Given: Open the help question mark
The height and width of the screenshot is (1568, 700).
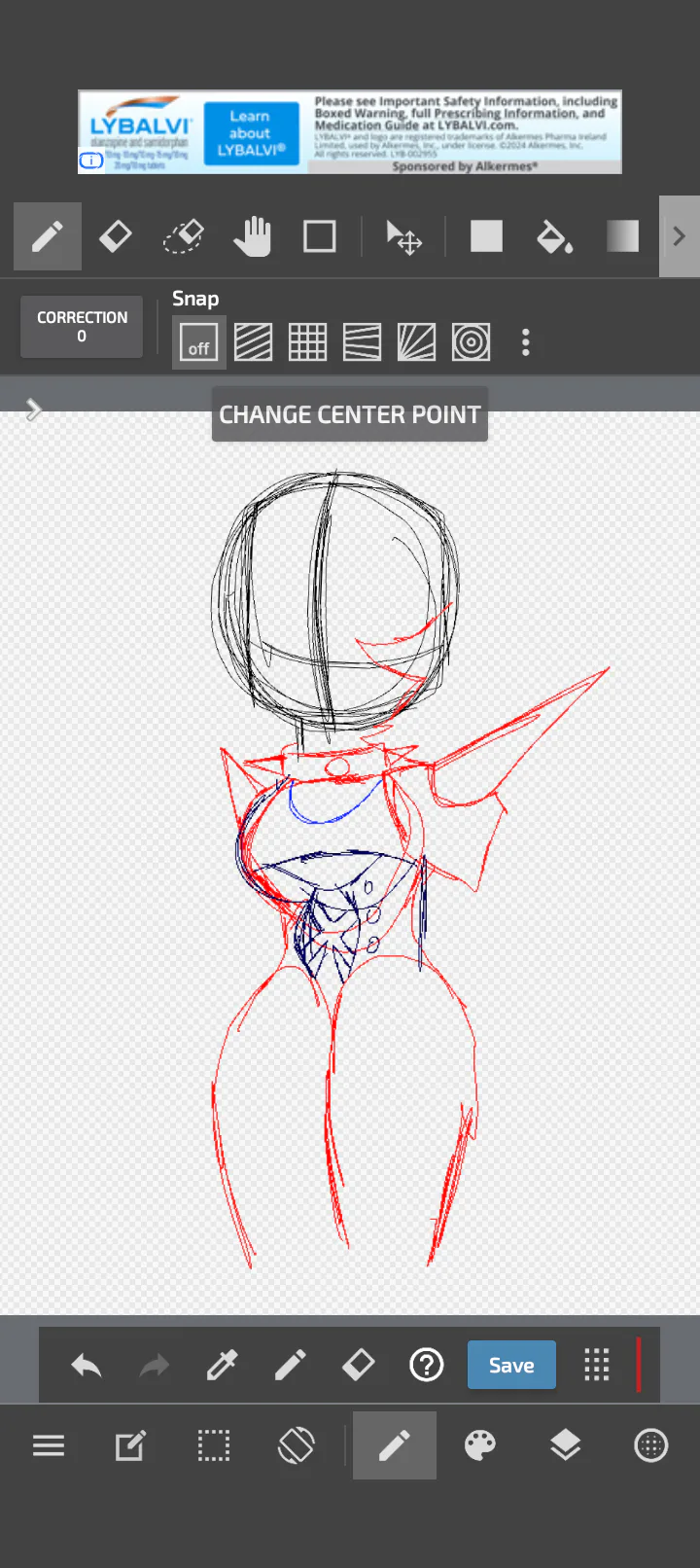Looking at the screenshot, I should [x=427, y=1365].
